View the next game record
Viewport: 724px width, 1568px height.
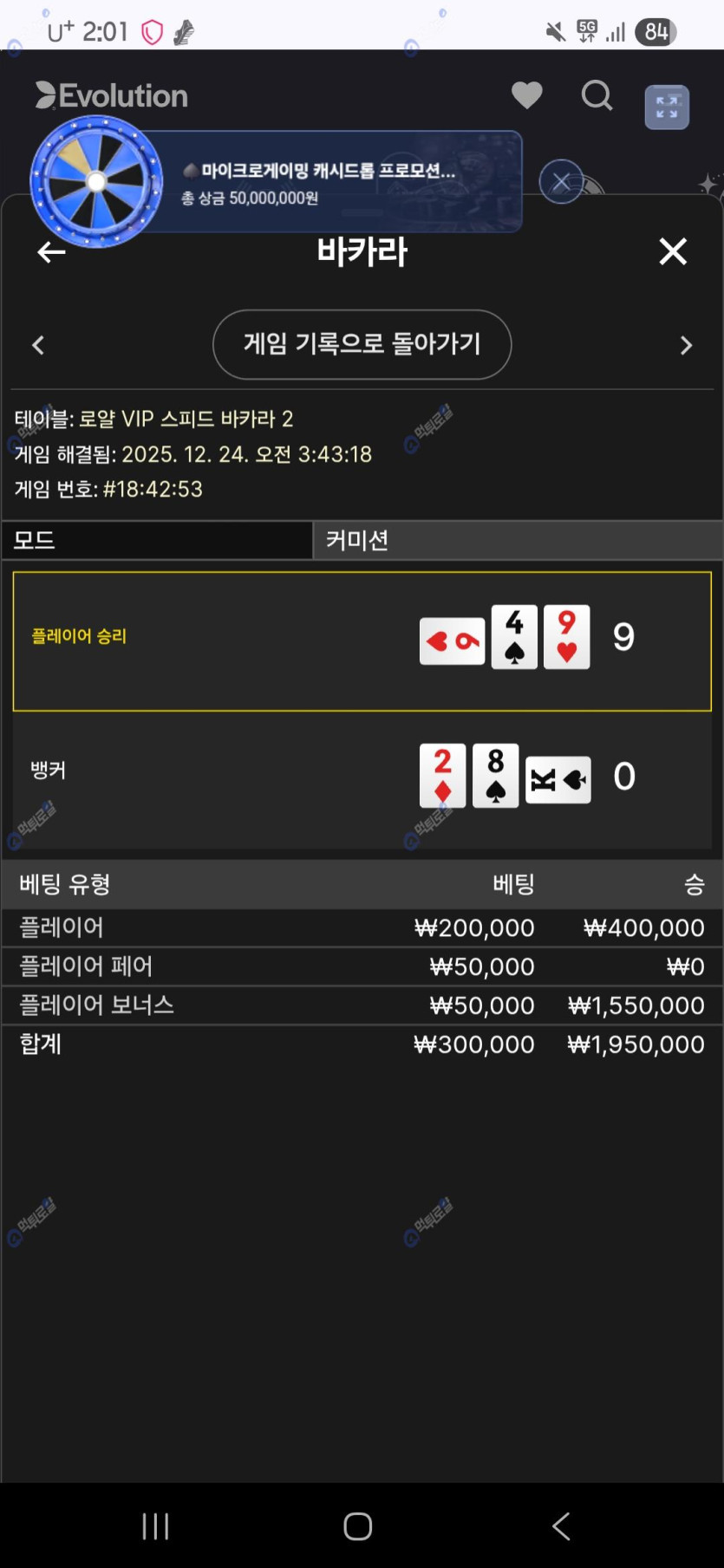tap(686, 346)
